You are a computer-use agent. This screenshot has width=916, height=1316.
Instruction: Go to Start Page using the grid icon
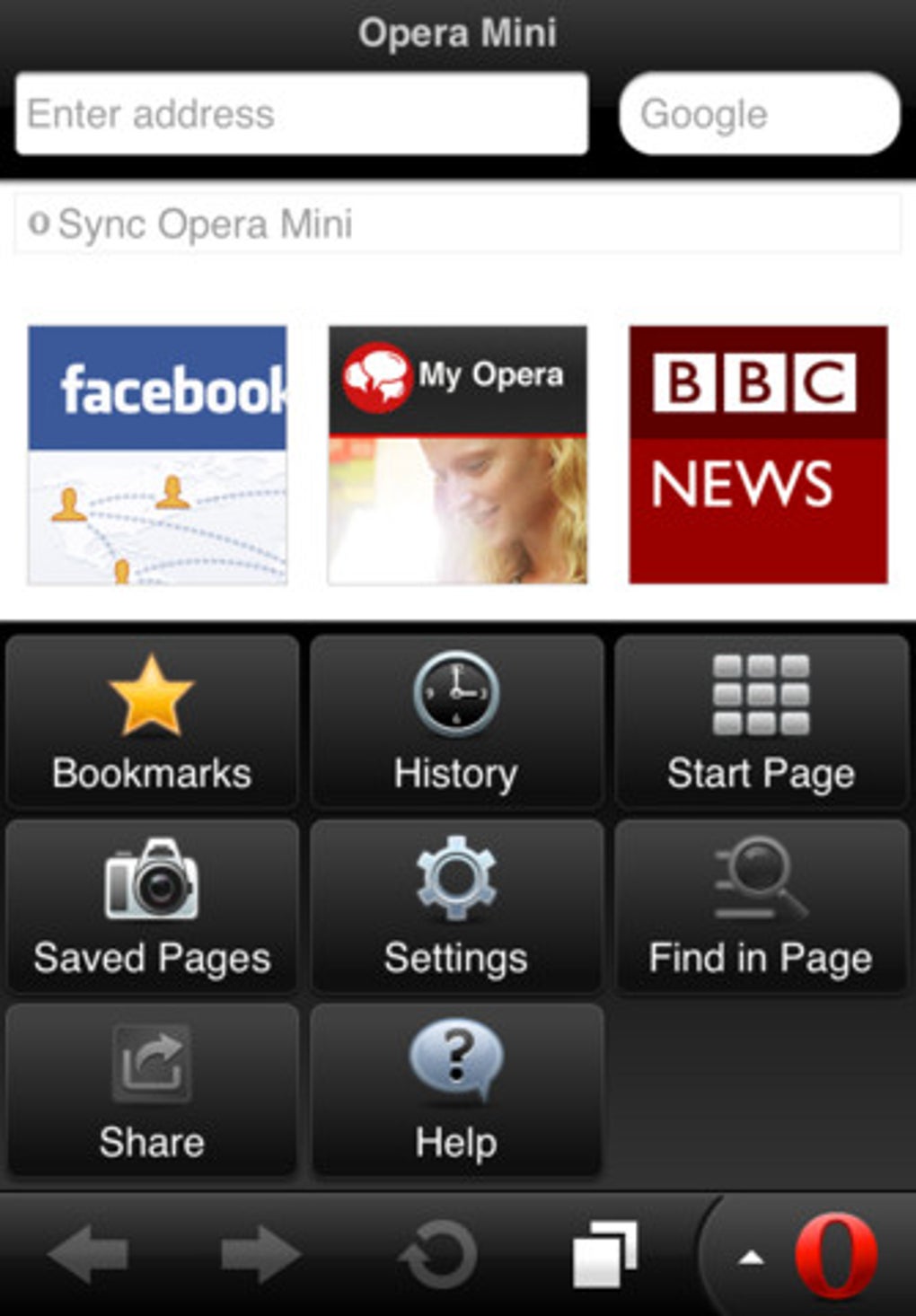pyautogui.click(x=760, y=696)
